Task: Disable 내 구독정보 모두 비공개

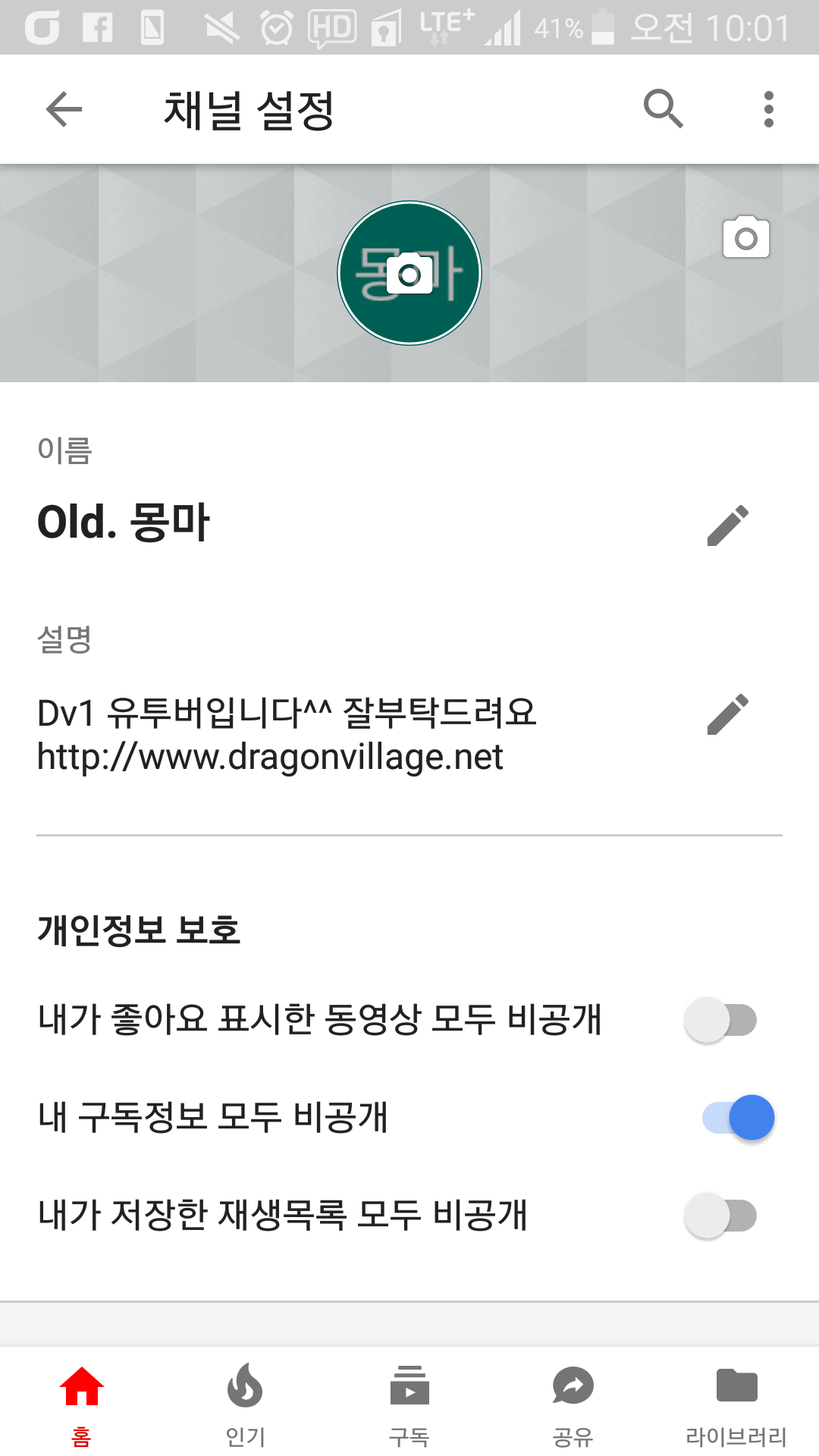Action: coord(737,1118)
